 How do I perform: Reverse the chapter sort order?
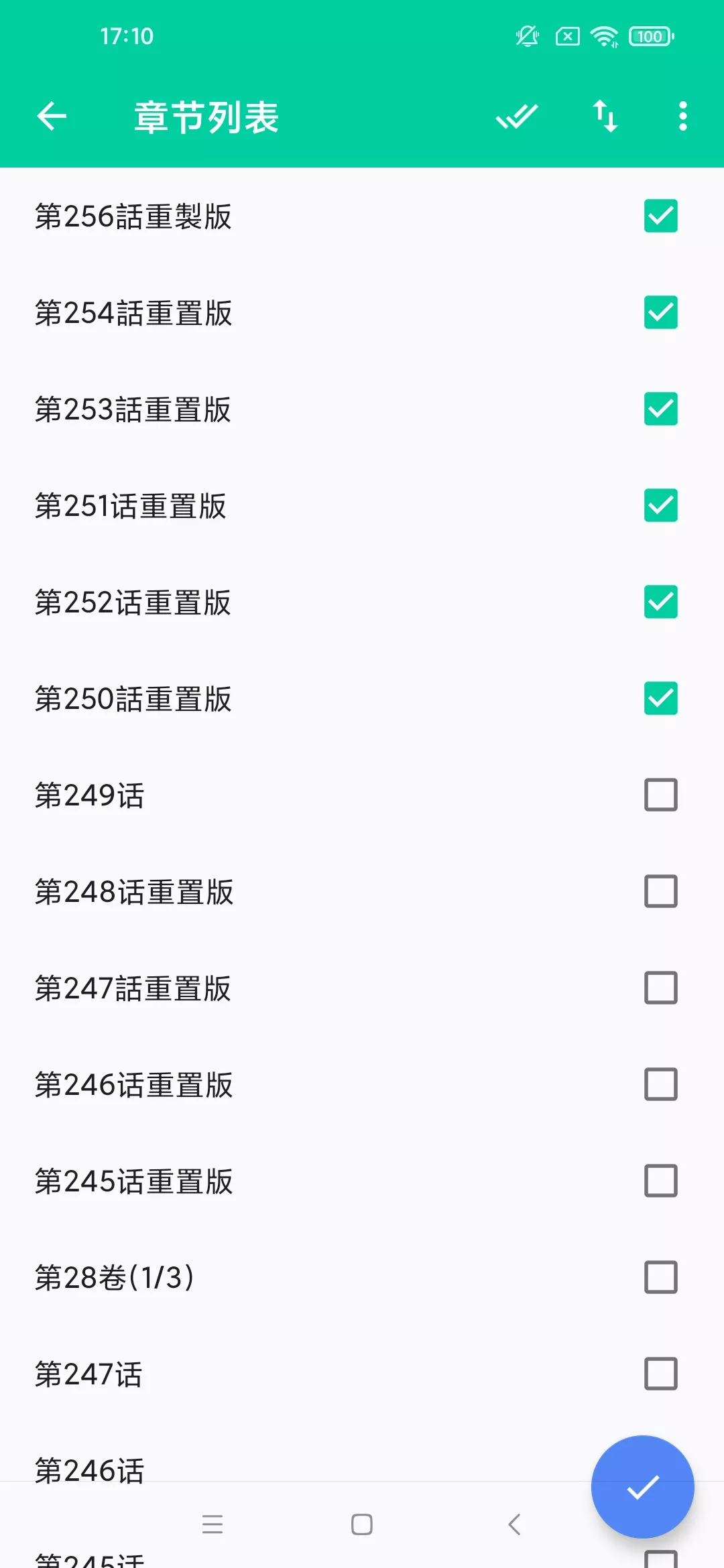[605, 117]
